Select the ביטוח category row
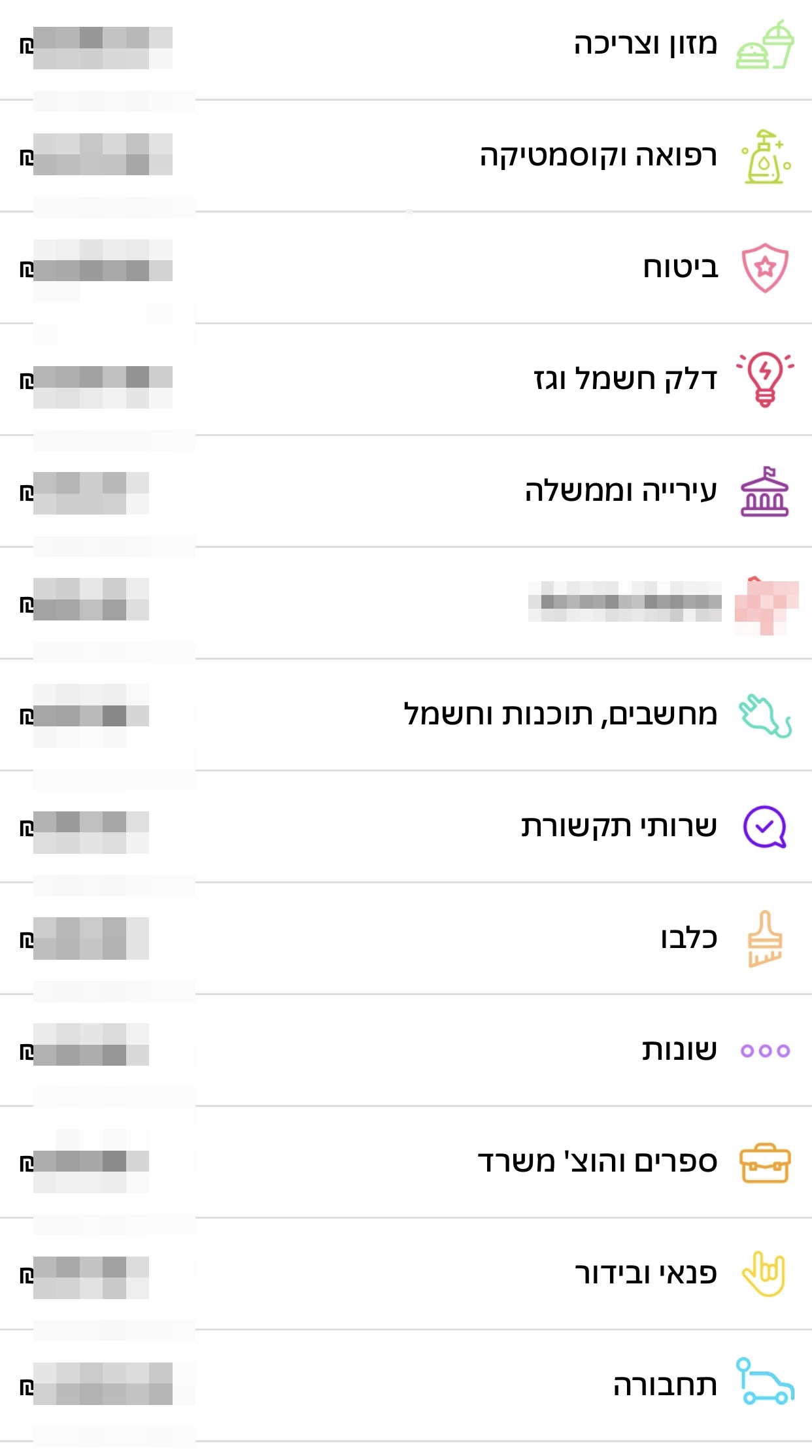 680,267
